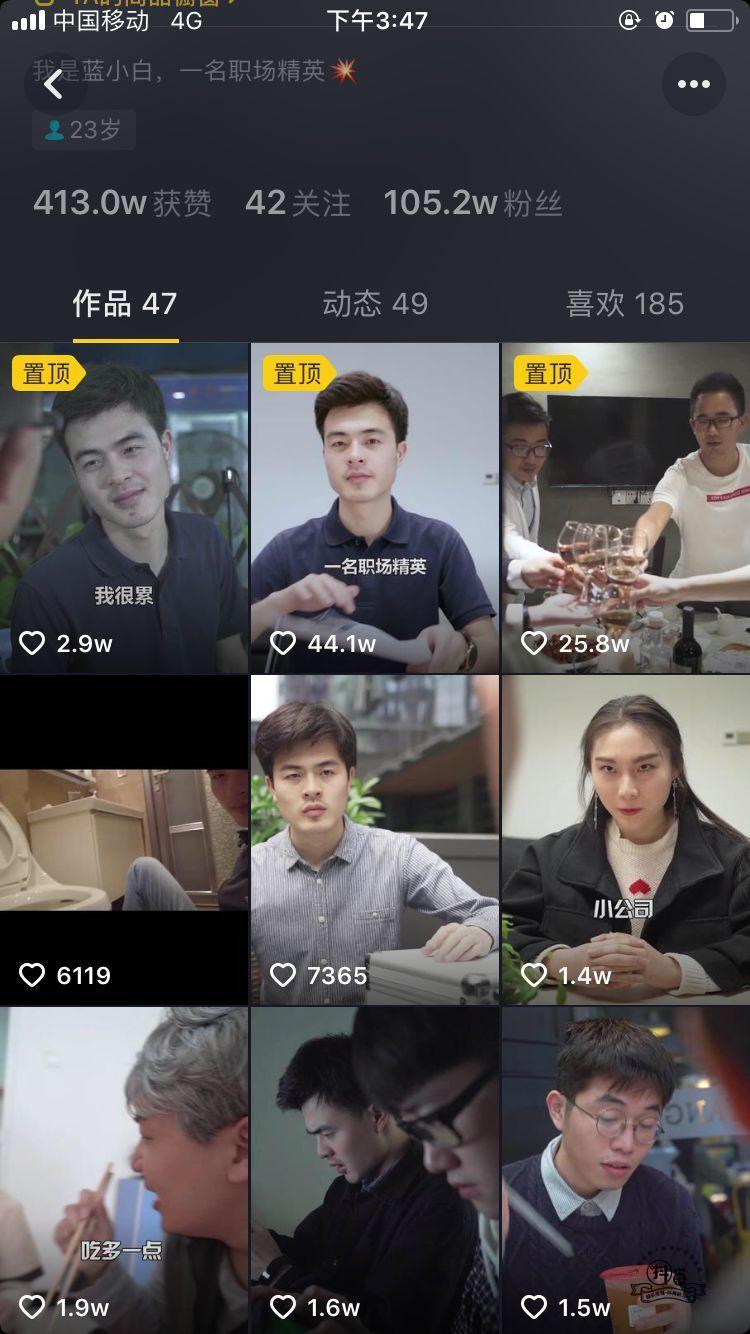The width and height of the screenshot is (750, 1334).
Task: Switch to the 动态 49 tab
Action: click(375, 304)
